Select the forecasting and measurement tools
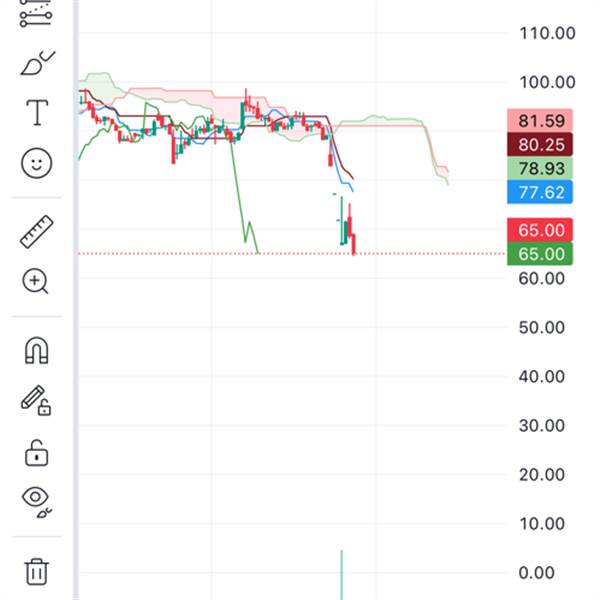Viewport: 600px width, 600px height. (x=37, y=14)
